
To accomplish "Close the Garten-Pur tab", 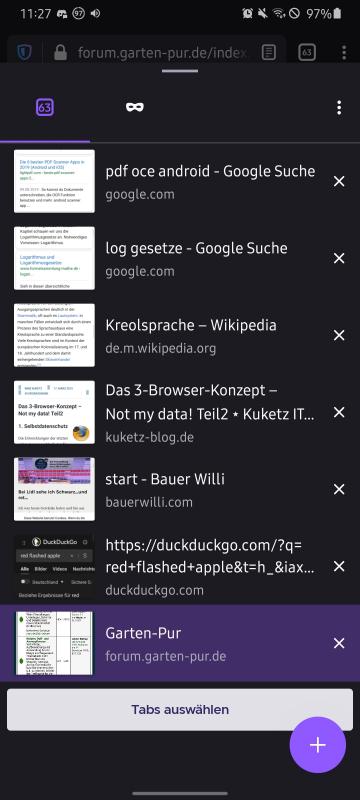I will point(339,643).
